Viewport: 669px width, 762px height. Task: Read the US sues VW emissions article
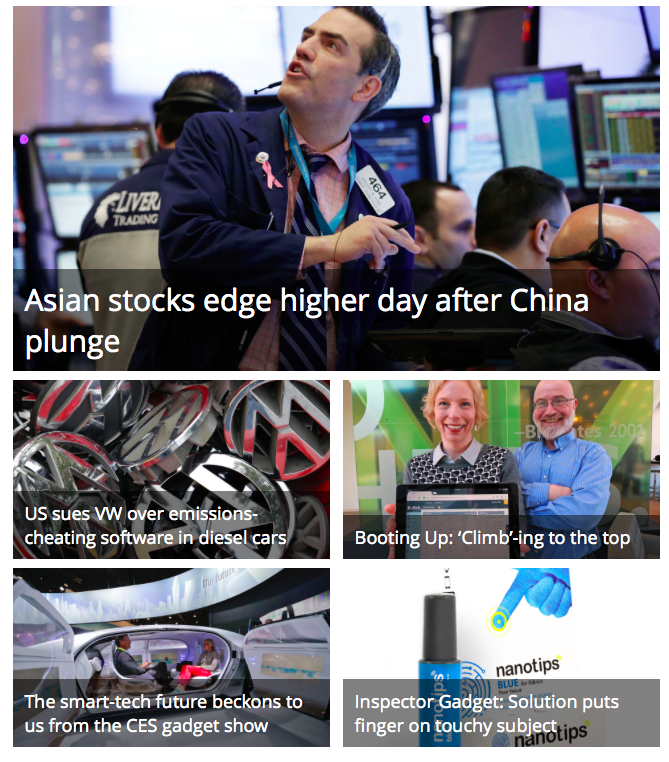coord(156,527)
